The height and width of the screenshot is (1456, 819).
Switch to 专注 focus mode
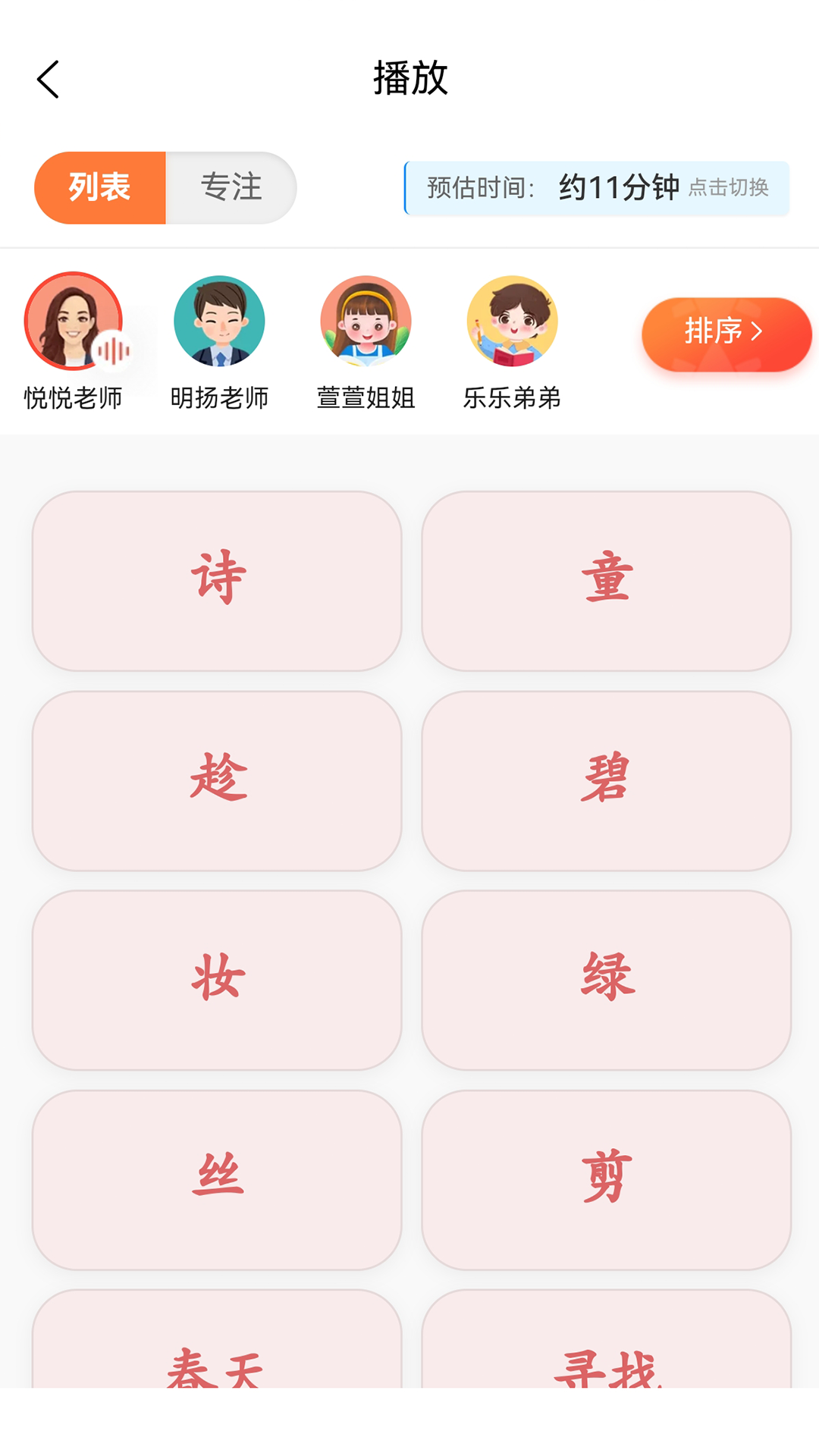[x=231, y=187]
